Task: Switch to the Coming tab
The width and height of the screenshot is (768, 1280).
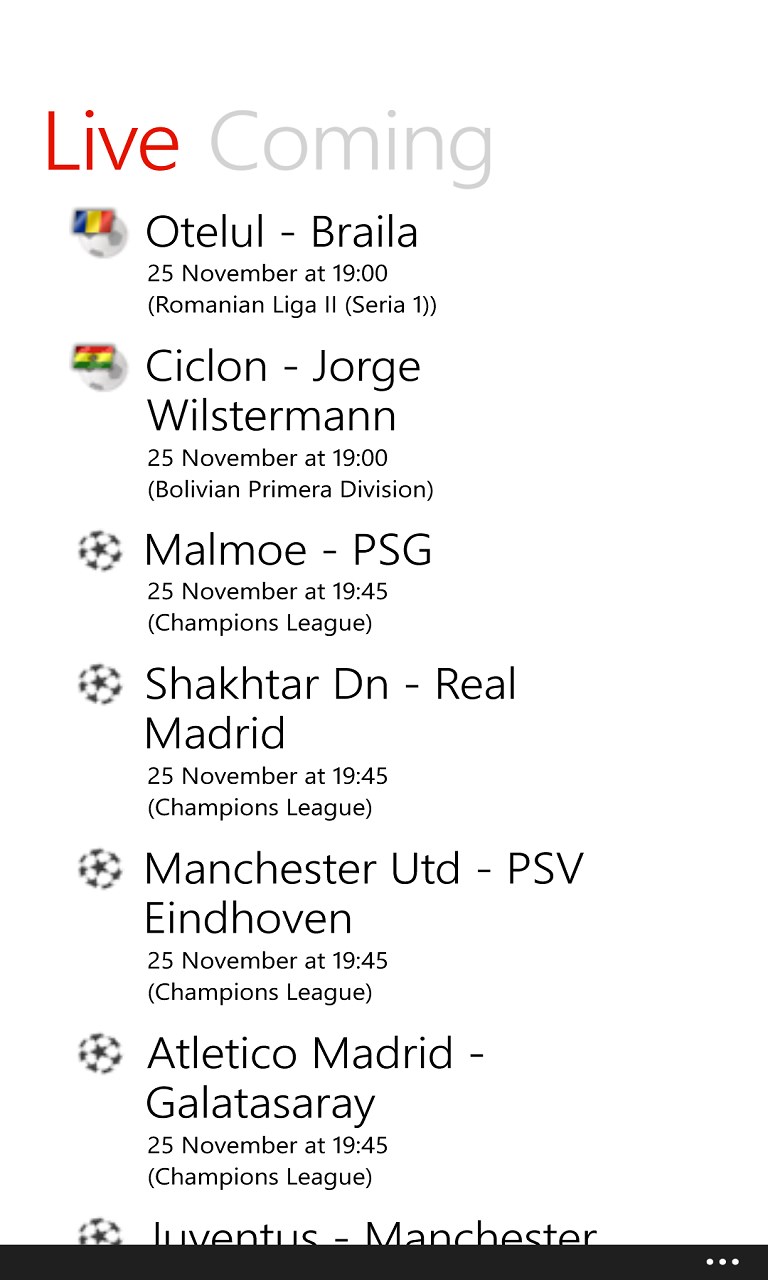Action: pos(350,145)
